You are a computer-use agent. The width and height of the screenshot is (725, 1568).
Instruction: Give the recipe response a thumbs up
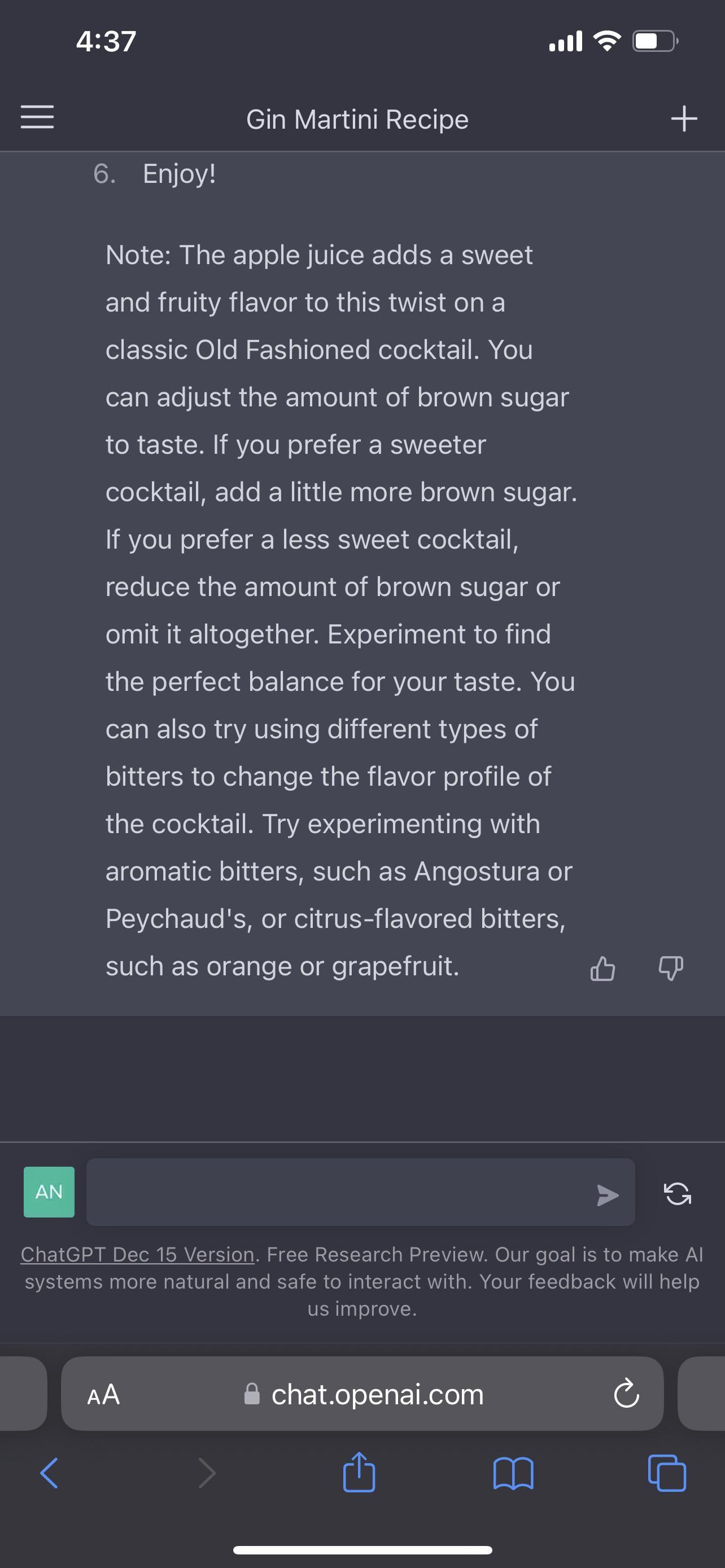click(x=602, y=969)
